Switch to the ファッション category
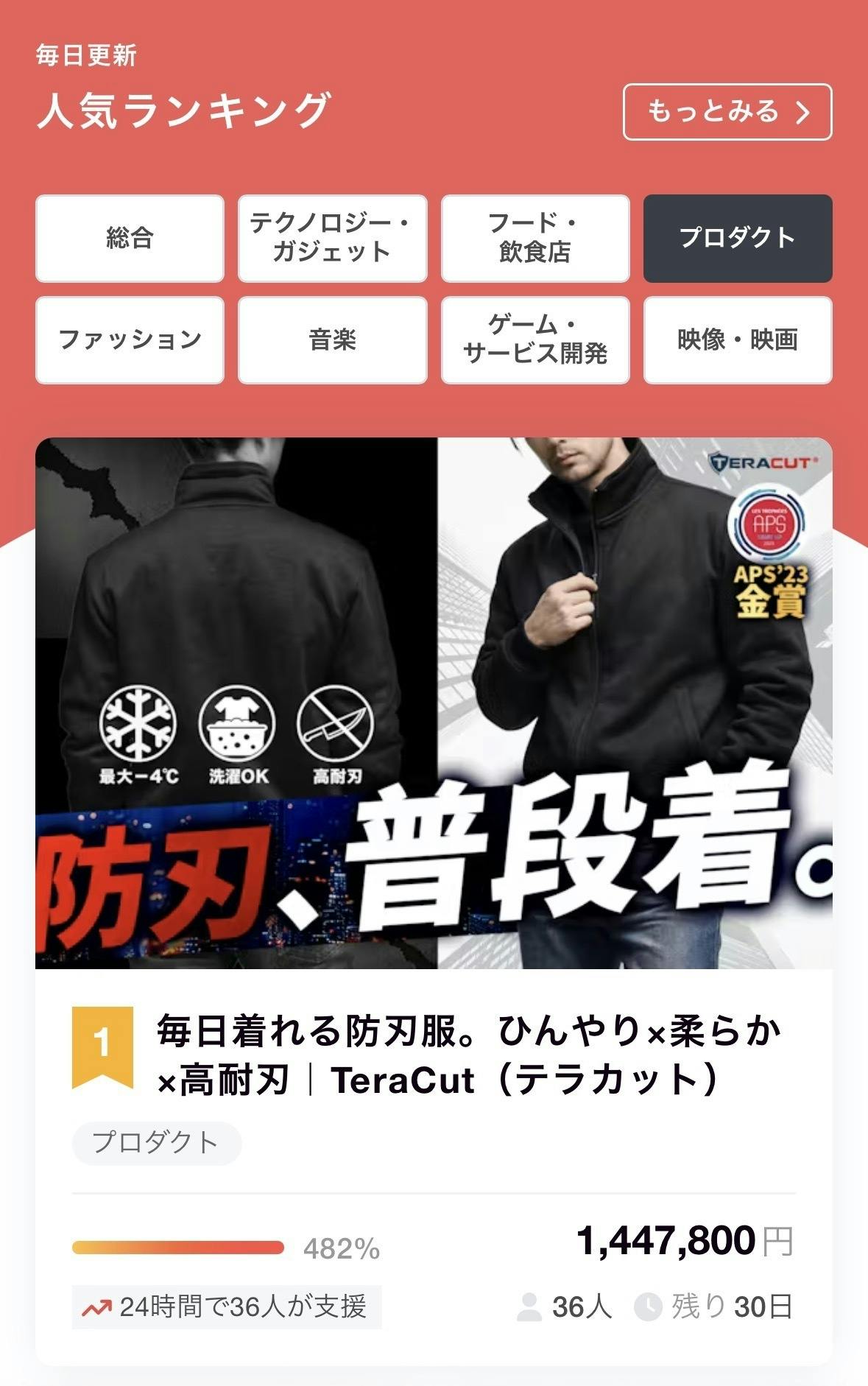This screenshot has height=1386, width=868. click(130, 340)
